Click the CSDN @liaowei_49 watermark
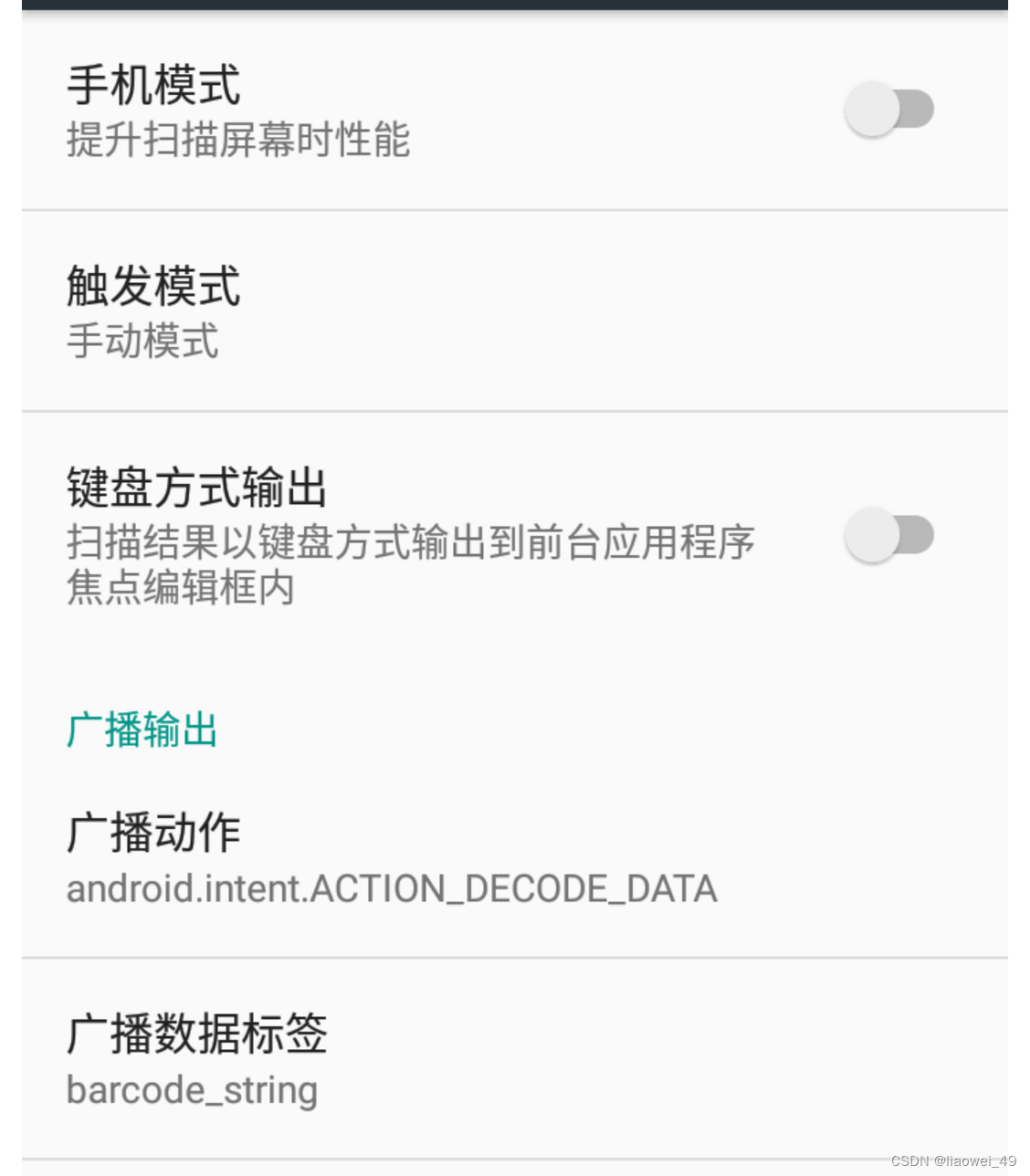 pos(955,1161)
